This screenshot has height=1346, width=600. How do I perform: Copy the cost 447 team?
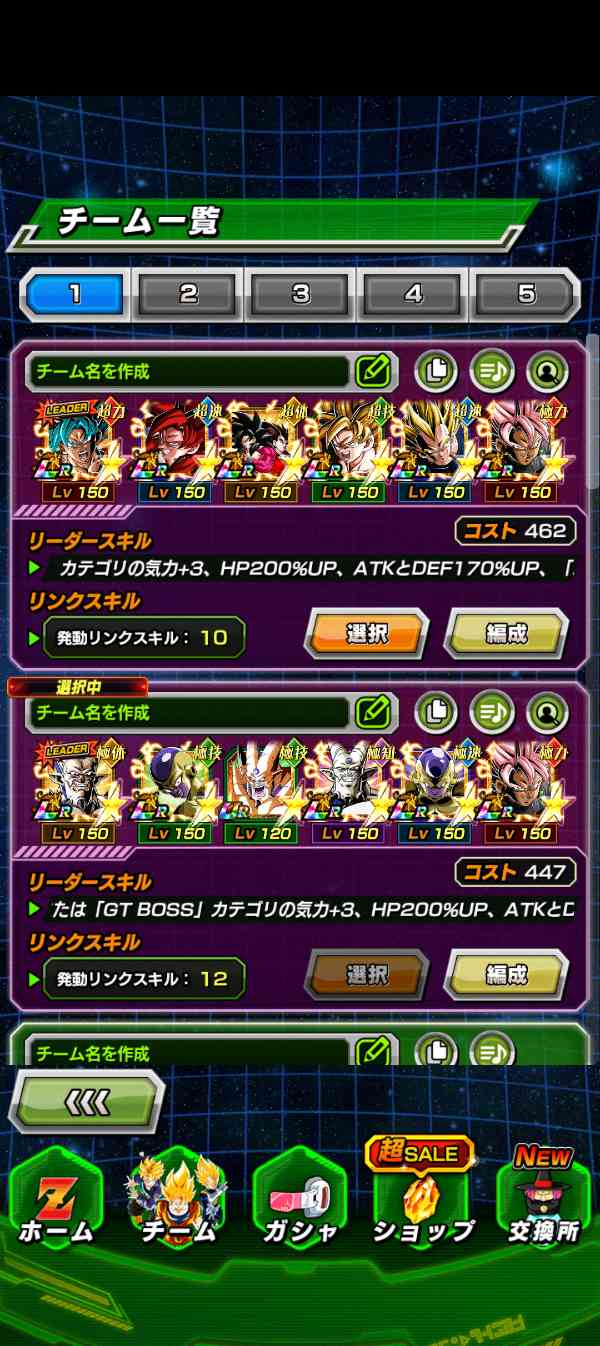[436, 713]
